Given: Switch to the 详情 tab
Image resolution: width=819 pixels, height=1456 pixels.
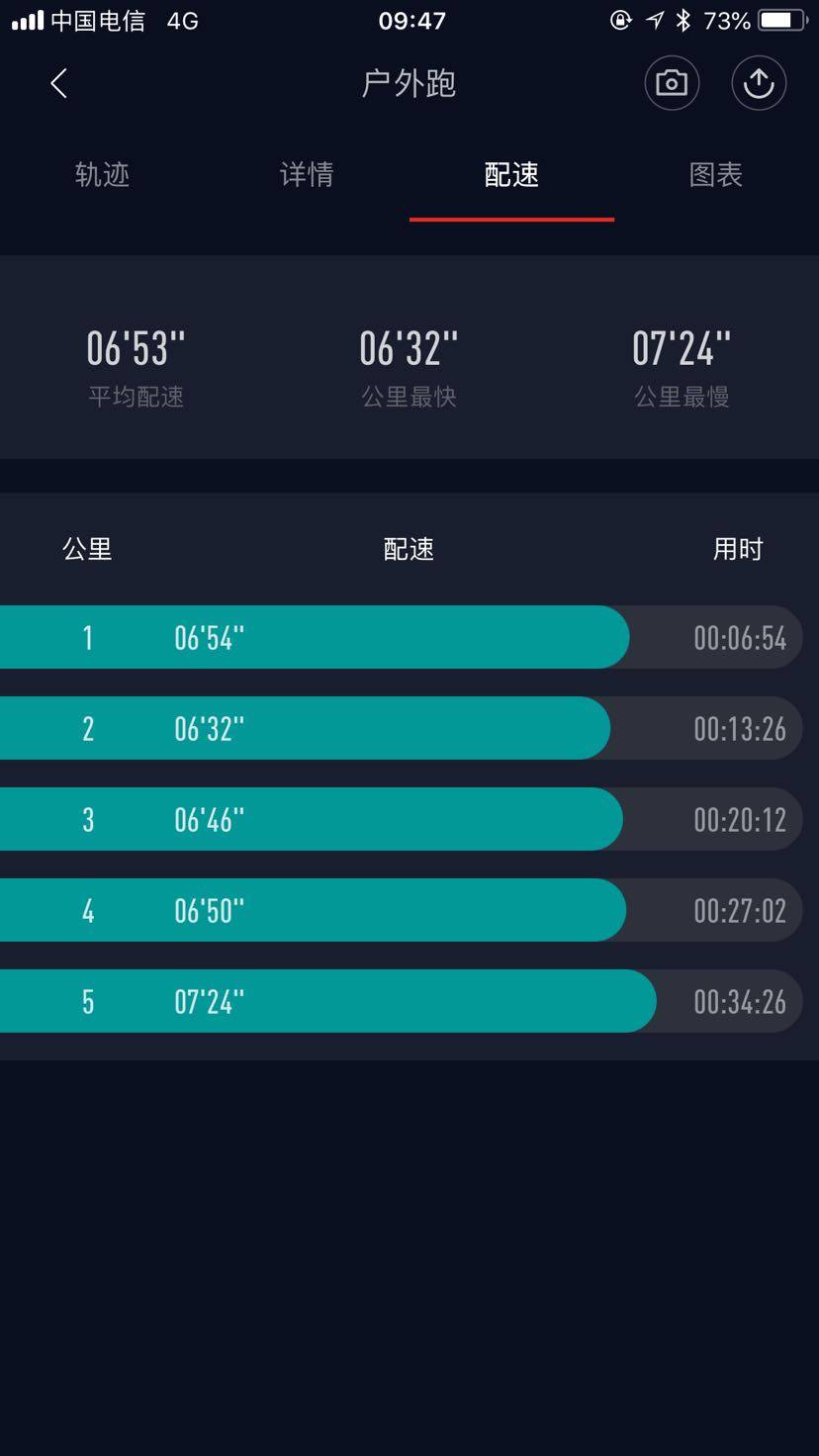Looking at the screenshot, I should [307, 175].
